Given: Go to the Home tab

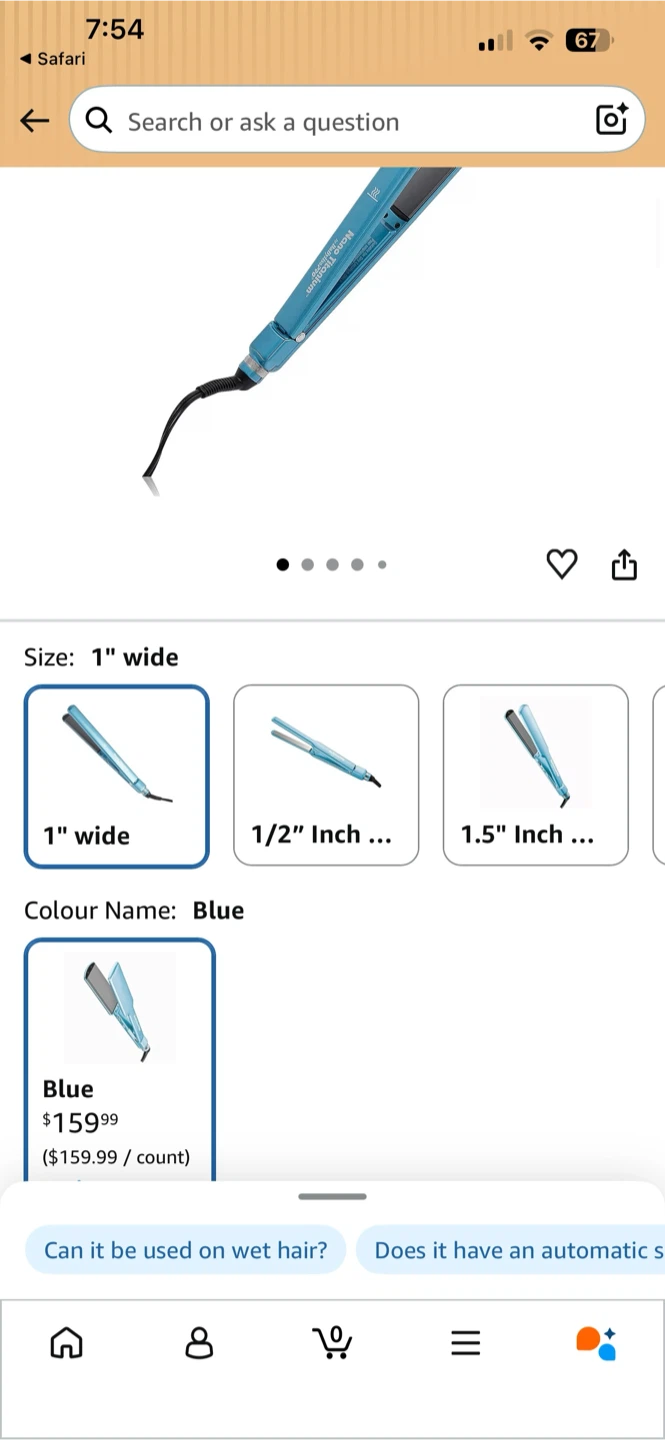Looking at the screenshot, I should [x=67, y=1342].
